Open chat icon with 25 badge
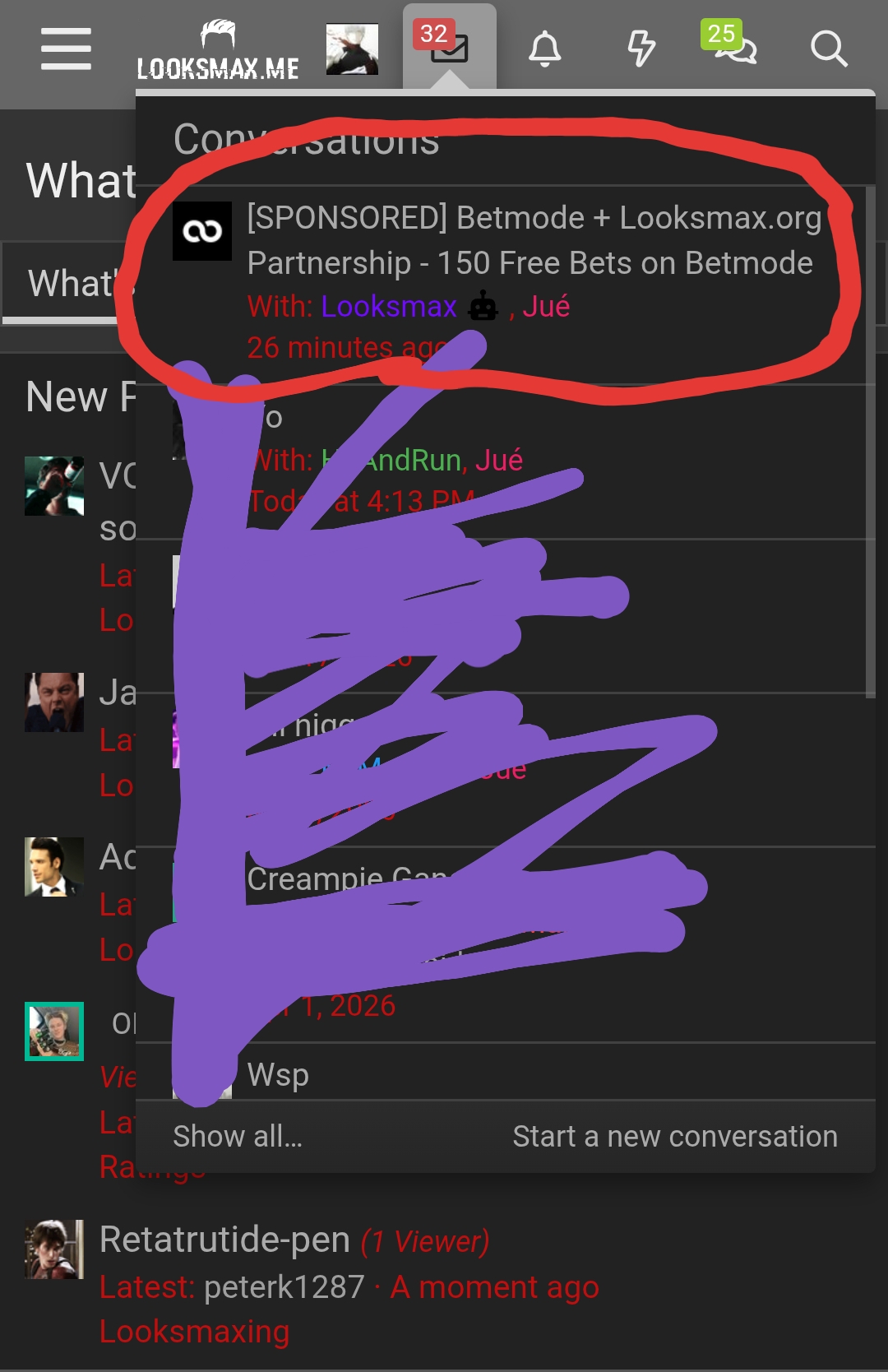Image resolution: width=888 pixels, height=1372 pixels. point(734,47)
